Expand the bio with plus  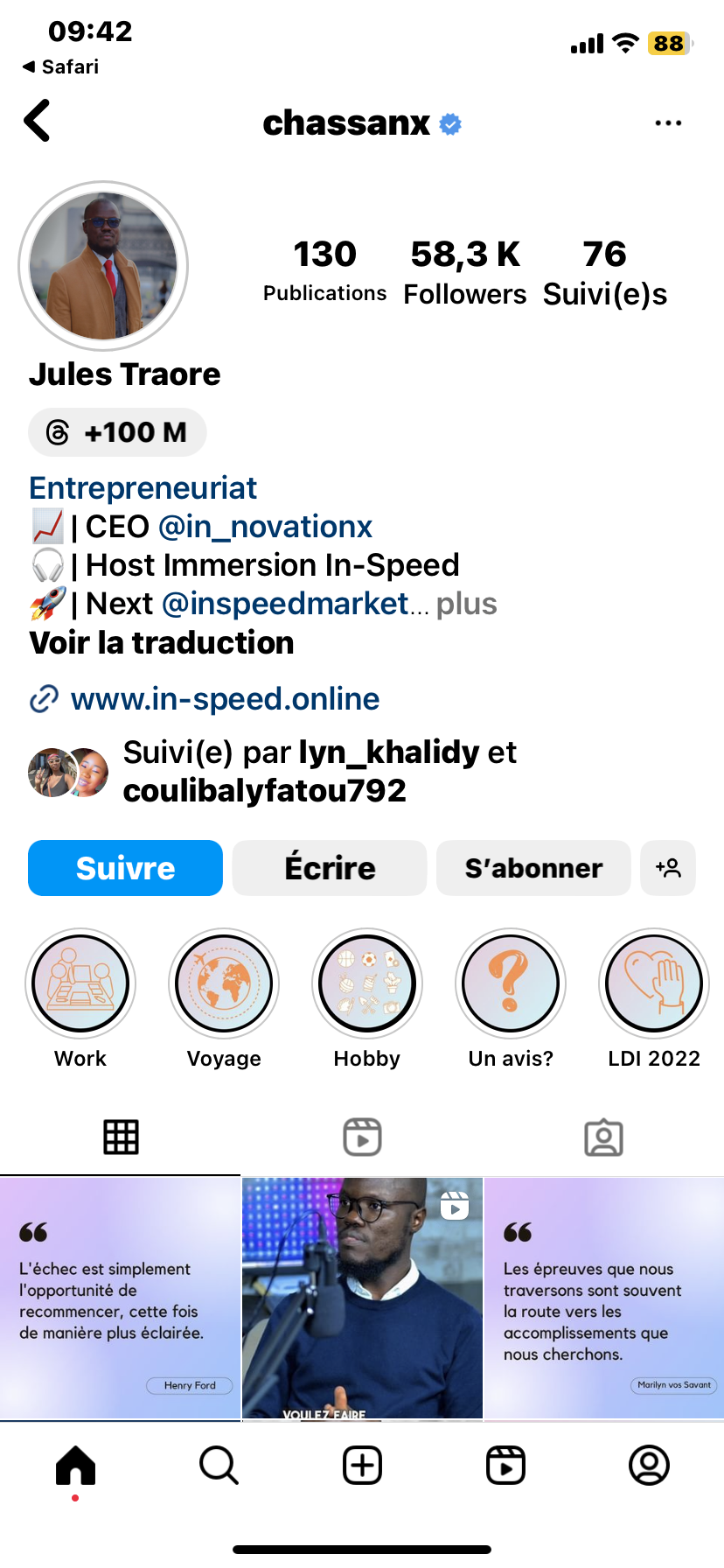pyautogui.click(x=466, y=604)
